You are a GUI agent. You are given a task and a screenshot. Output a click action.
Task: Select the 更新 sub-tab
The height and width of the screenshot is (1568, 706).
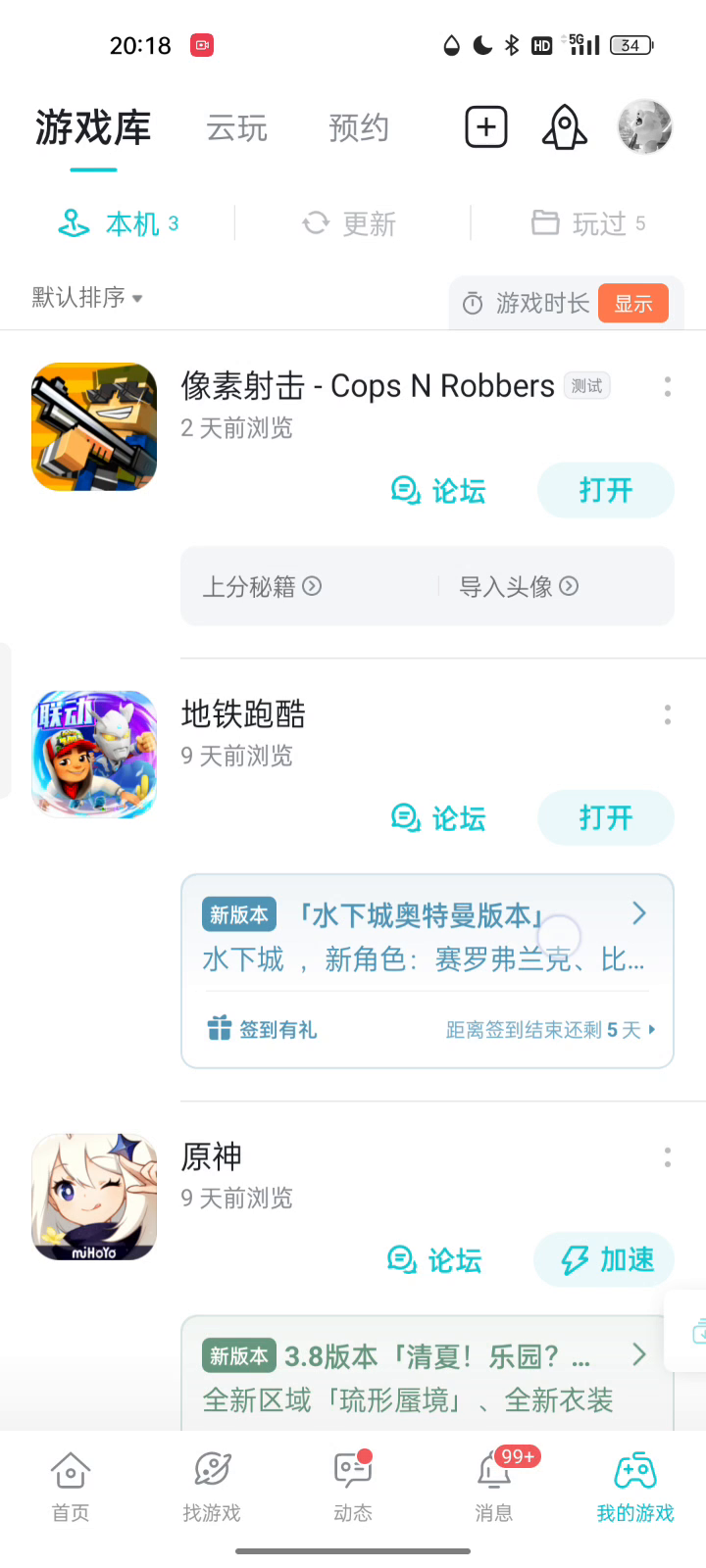(350, 223)
